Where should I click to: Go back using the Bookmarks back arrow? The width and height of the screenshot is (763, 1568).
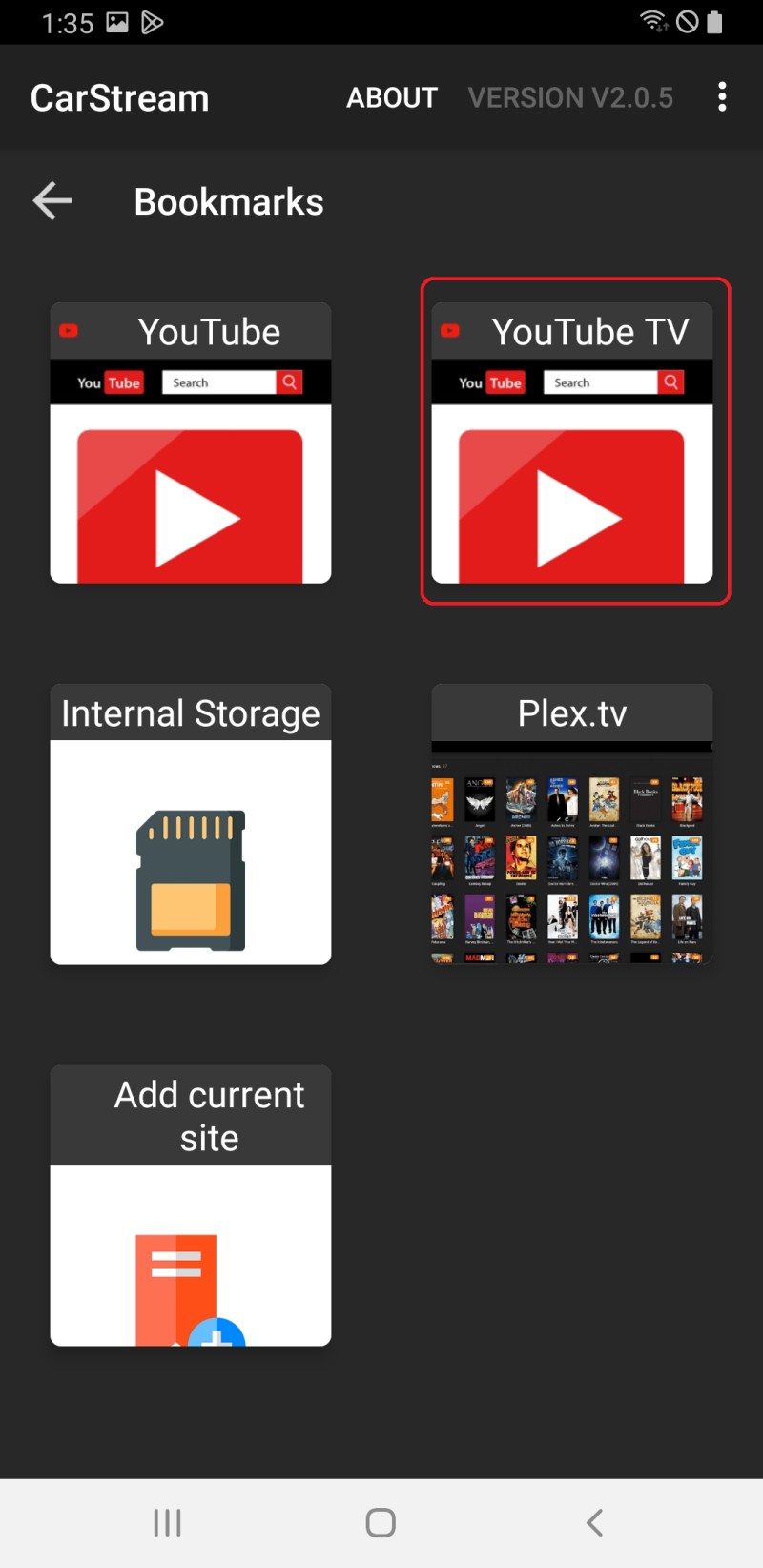52,200
